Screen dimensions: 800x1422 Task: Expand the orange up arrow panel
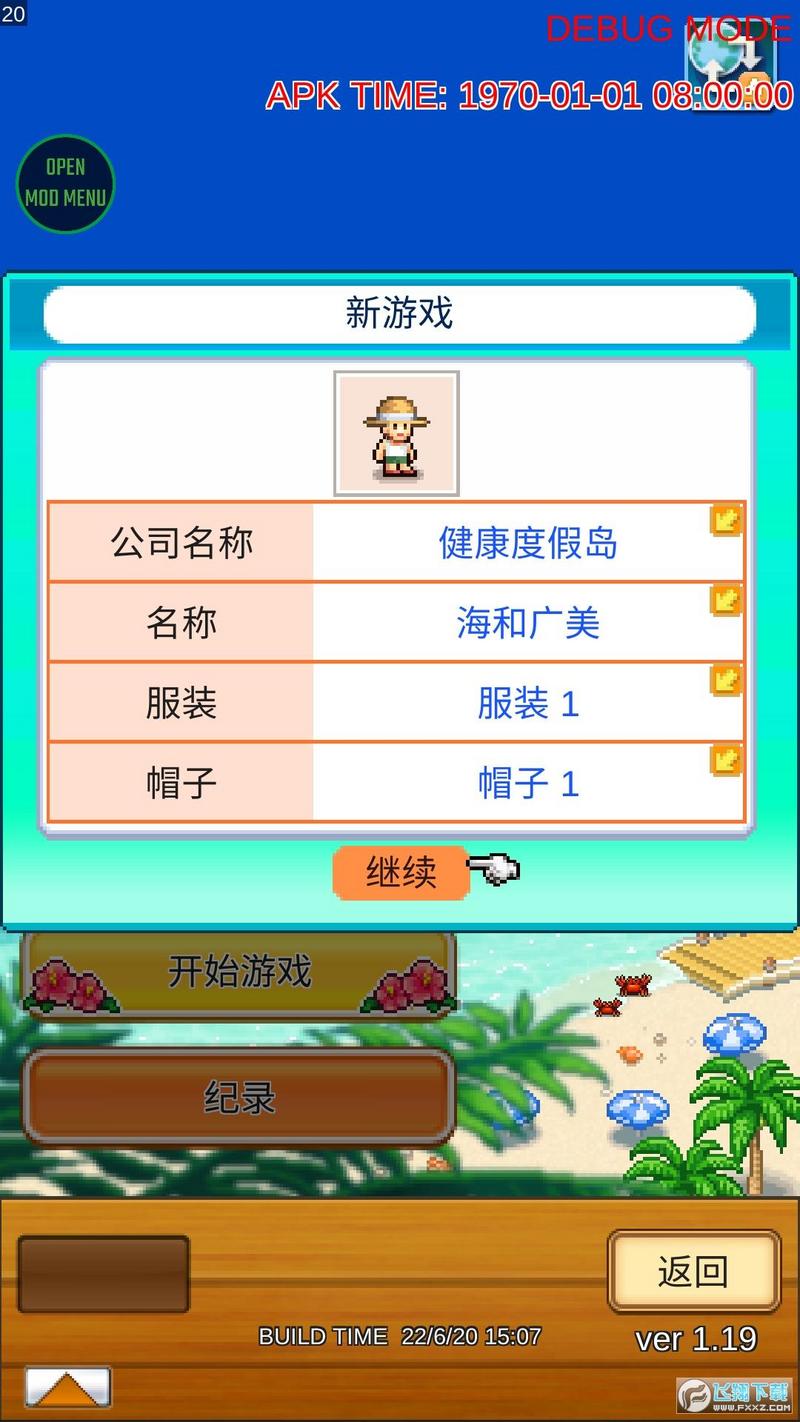pos(67,1387)
